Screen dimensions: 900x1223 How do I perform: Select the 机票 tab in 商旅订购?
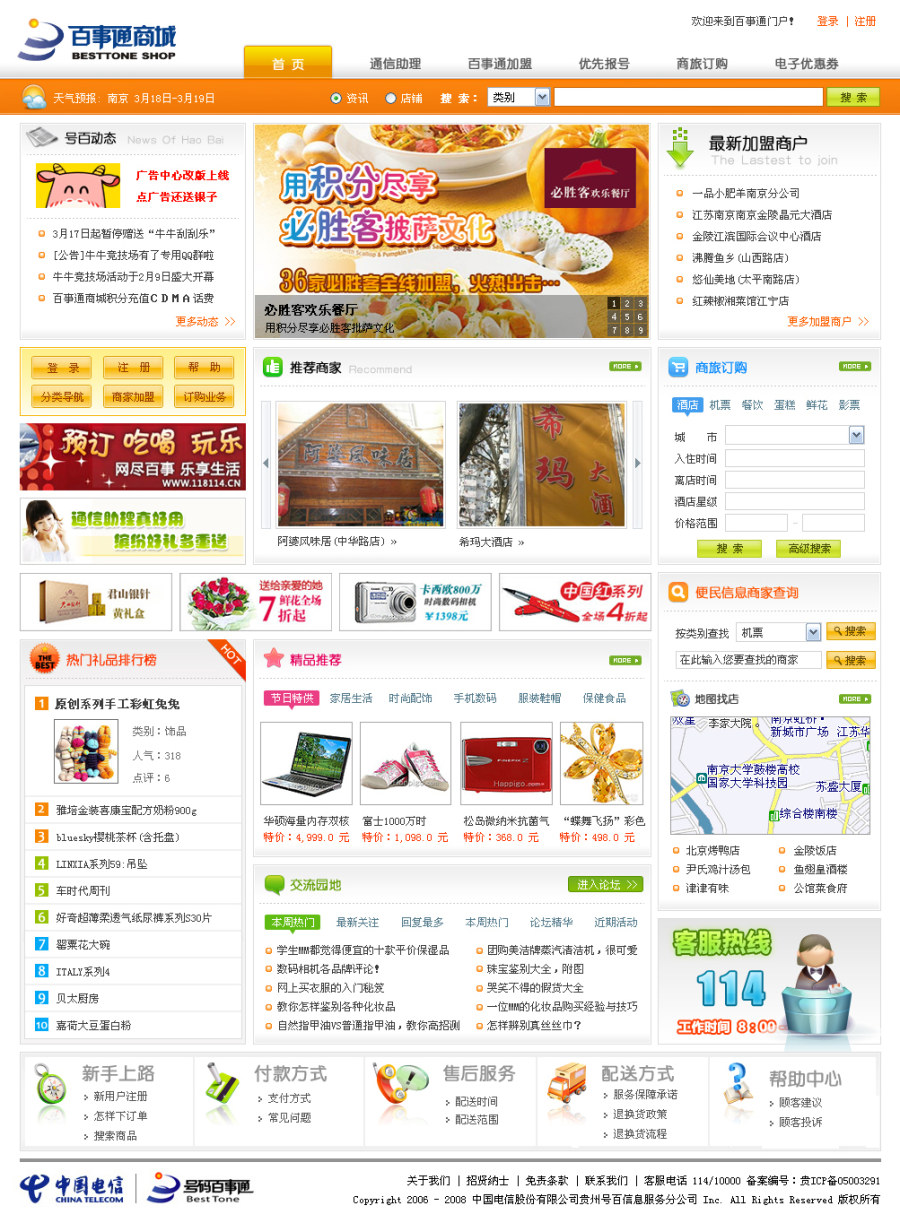720,405
